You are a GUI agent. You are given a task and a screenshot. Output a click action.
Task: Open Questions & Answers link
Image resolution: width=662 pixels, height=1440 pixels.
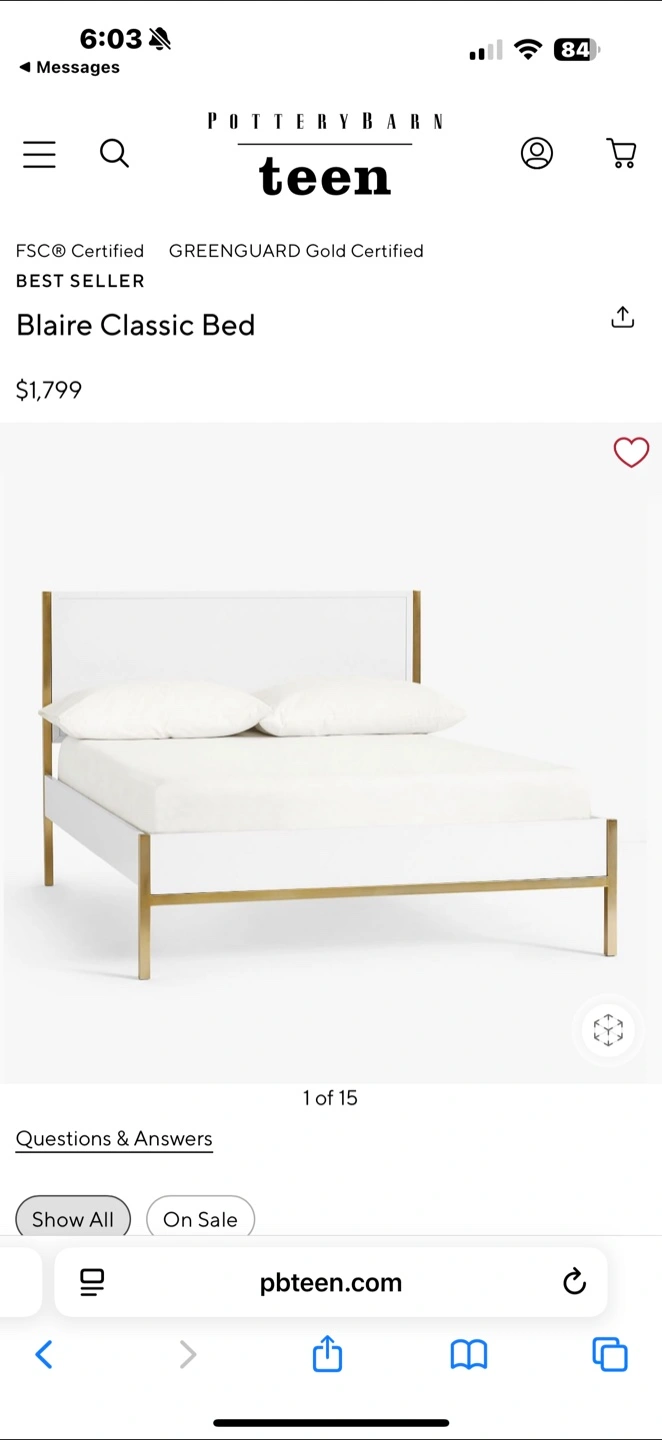pos(114,1139)
